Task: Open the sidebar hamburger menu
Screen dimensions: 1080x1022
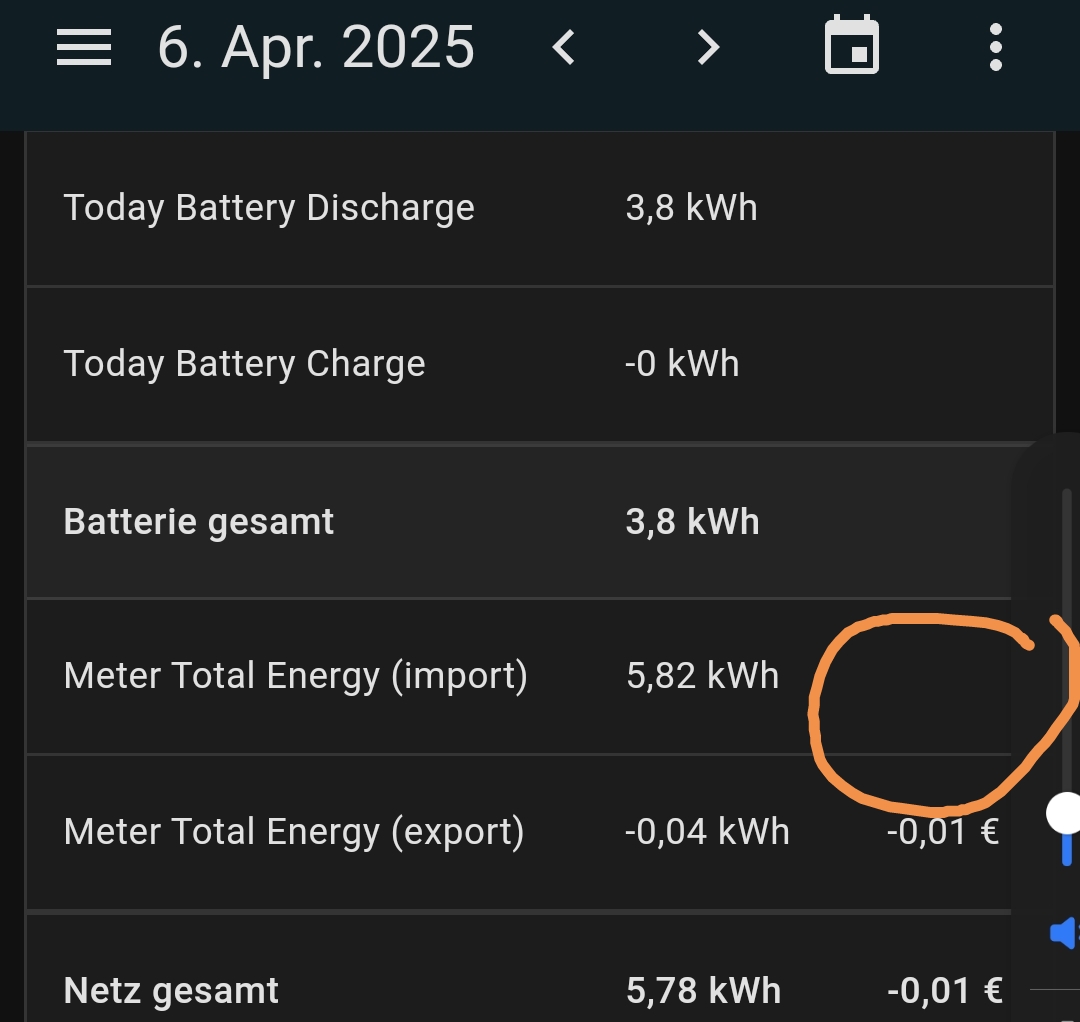Action: [x=84, y=47]
